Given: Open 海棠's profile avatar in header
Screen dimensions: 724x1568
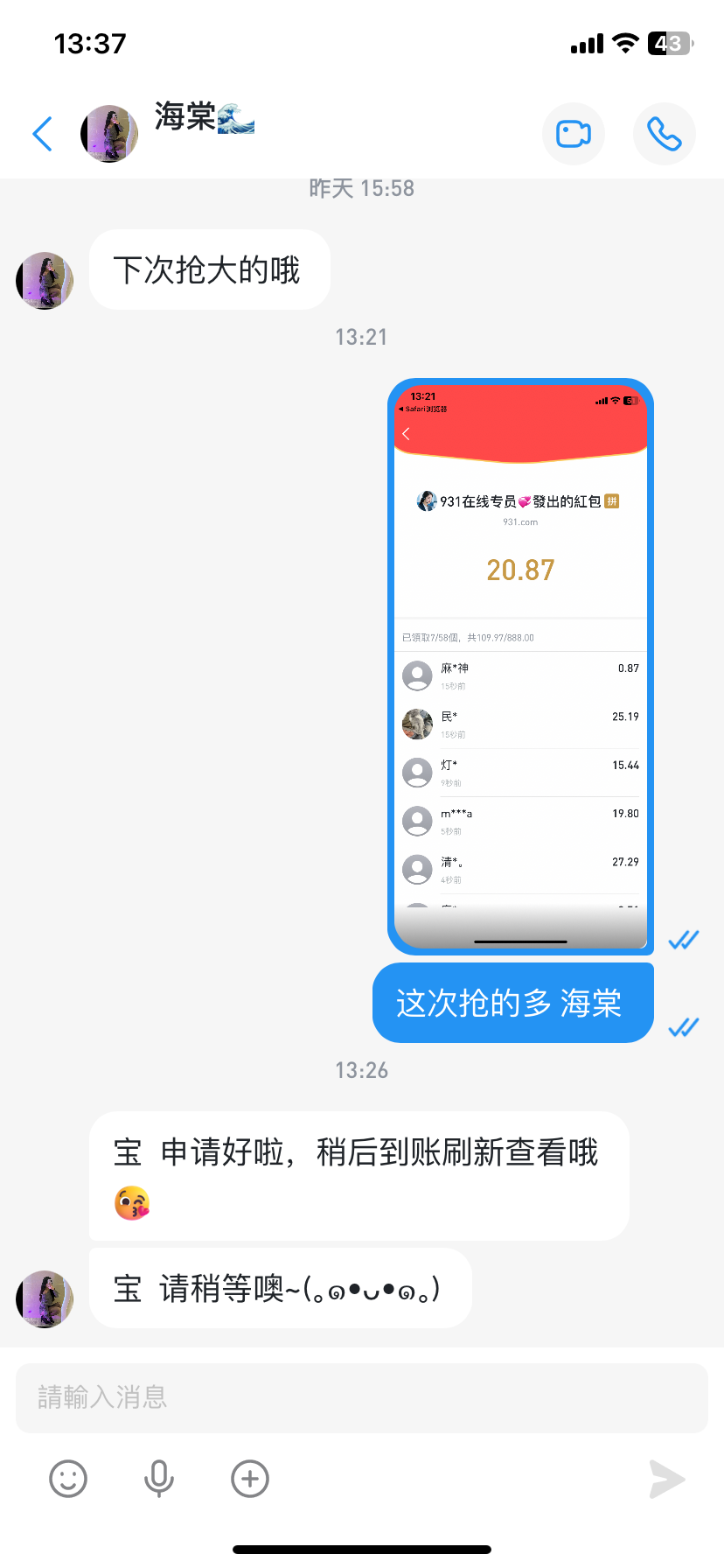Looking at the screenshot, I should coord(109,134).
